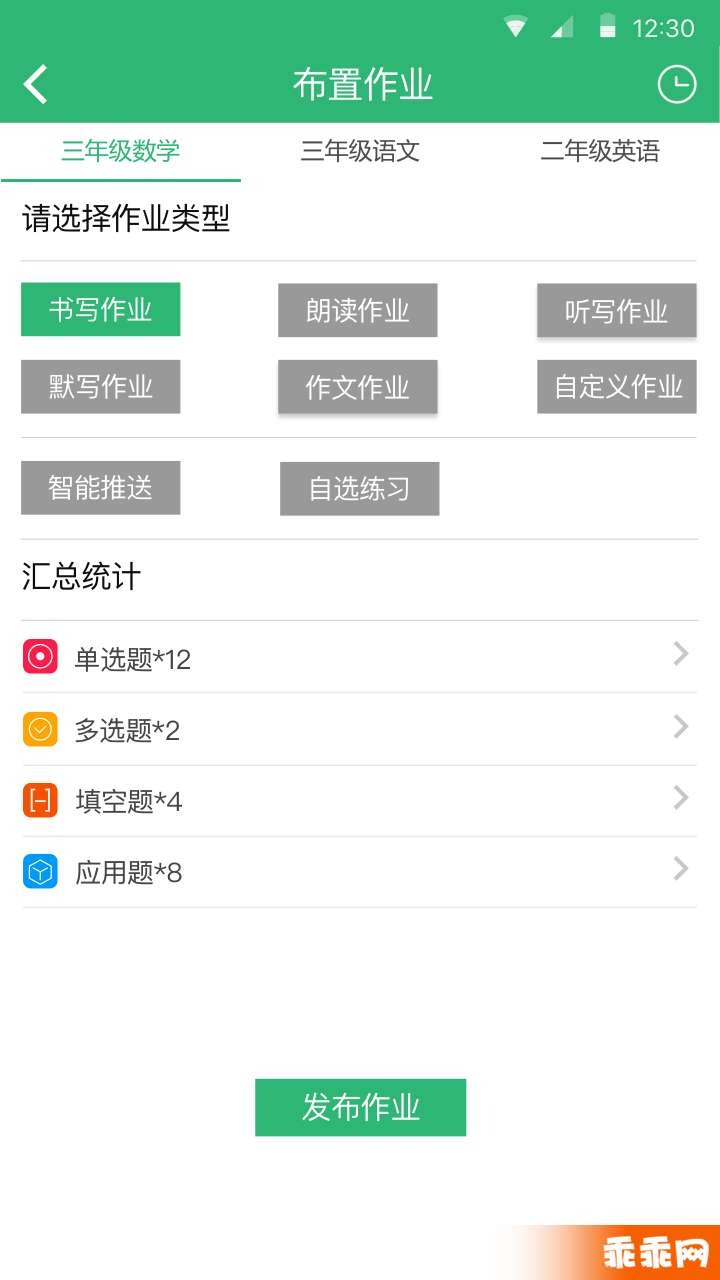Viewport: 720px width, 1280px height.
Task: Open the 填空题*4 row
Action: pos(360,801)
